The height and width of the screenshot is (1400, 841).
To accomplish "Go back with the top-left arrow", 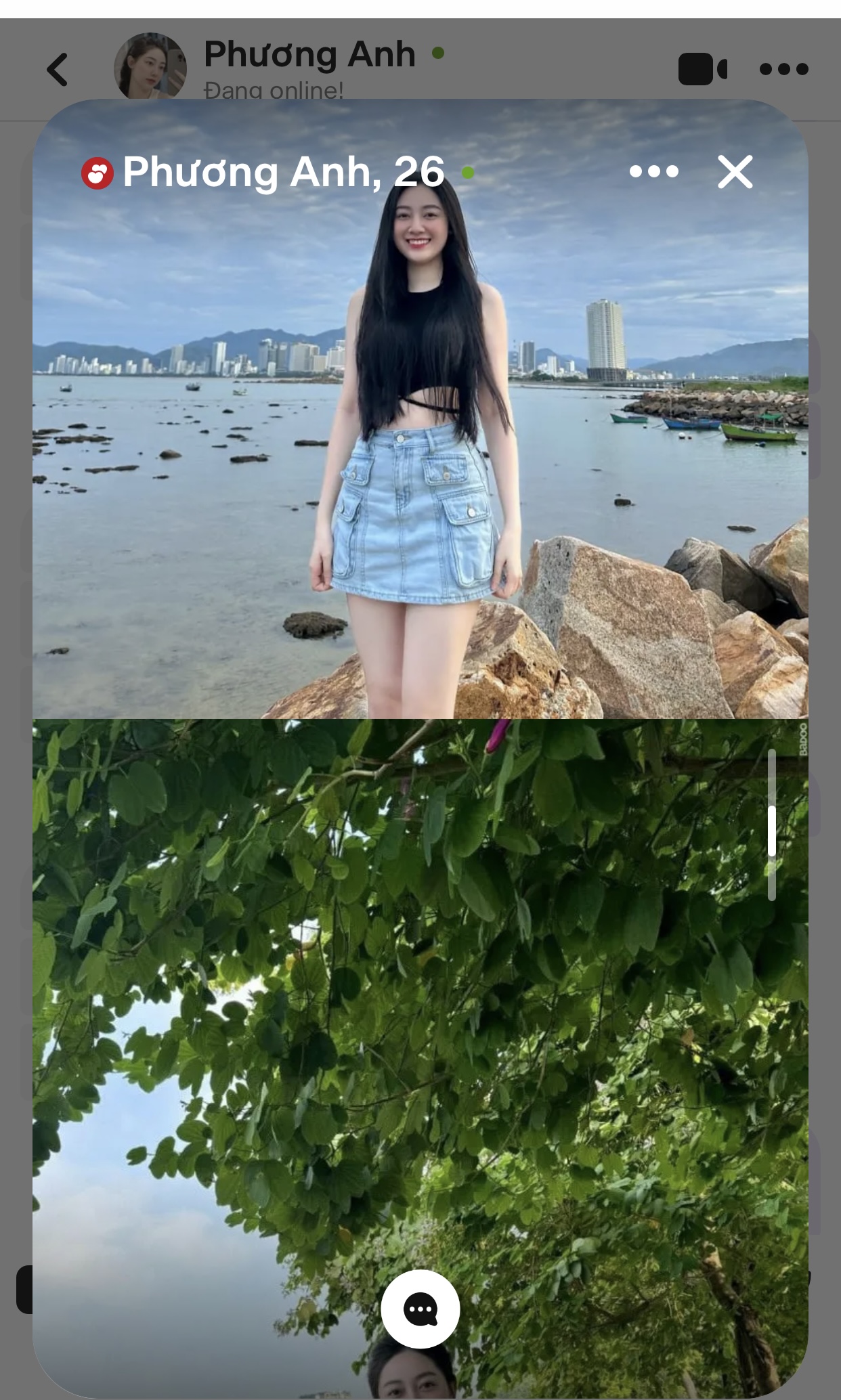I will [58, 69].
